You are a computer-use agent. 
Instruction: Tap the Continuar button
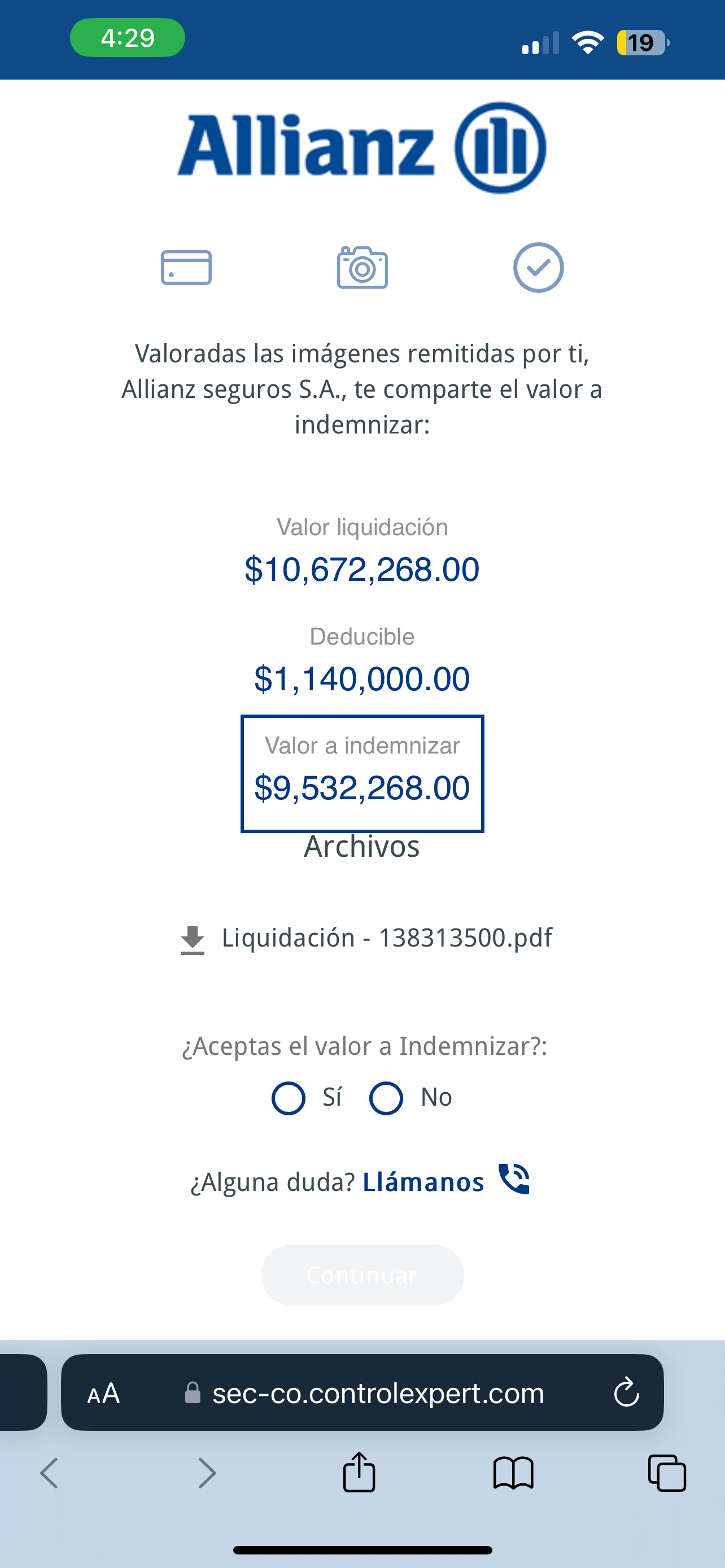pos(362,1274)
